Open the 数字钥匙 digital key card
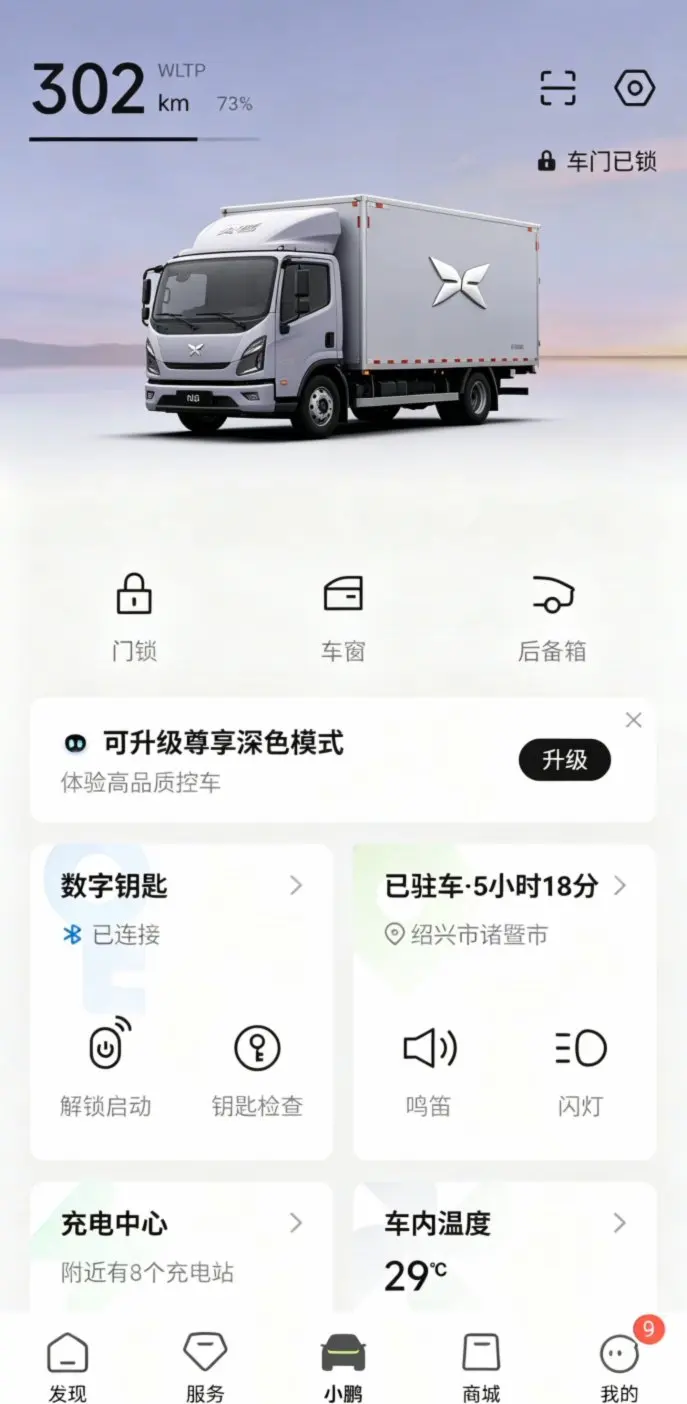687x1404 pixels. [x=181, y=886]
